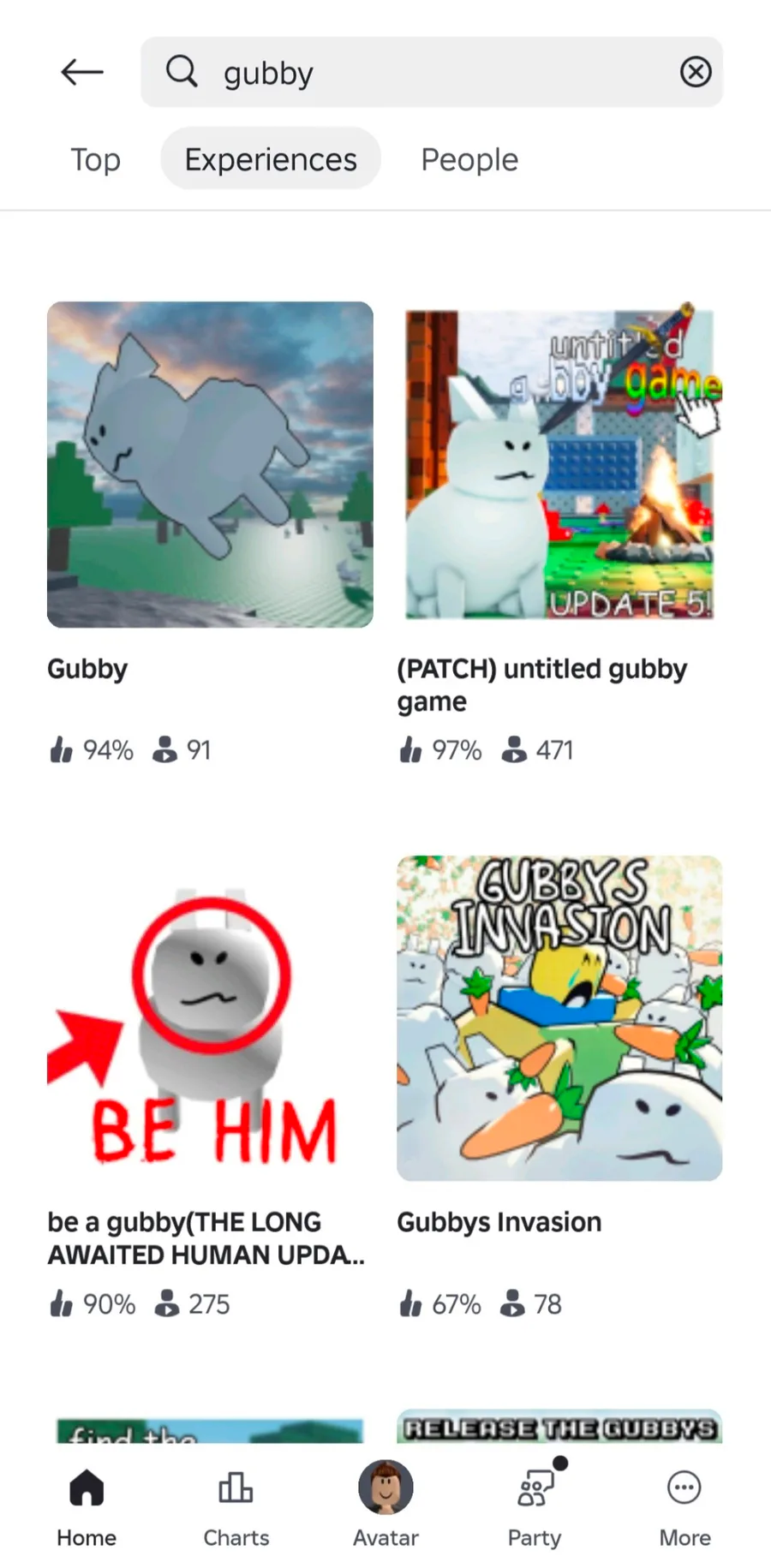The height and width of the screenshot is (1568, 771).
Task: Go to the Home tab
Action: coord(87,1507)
